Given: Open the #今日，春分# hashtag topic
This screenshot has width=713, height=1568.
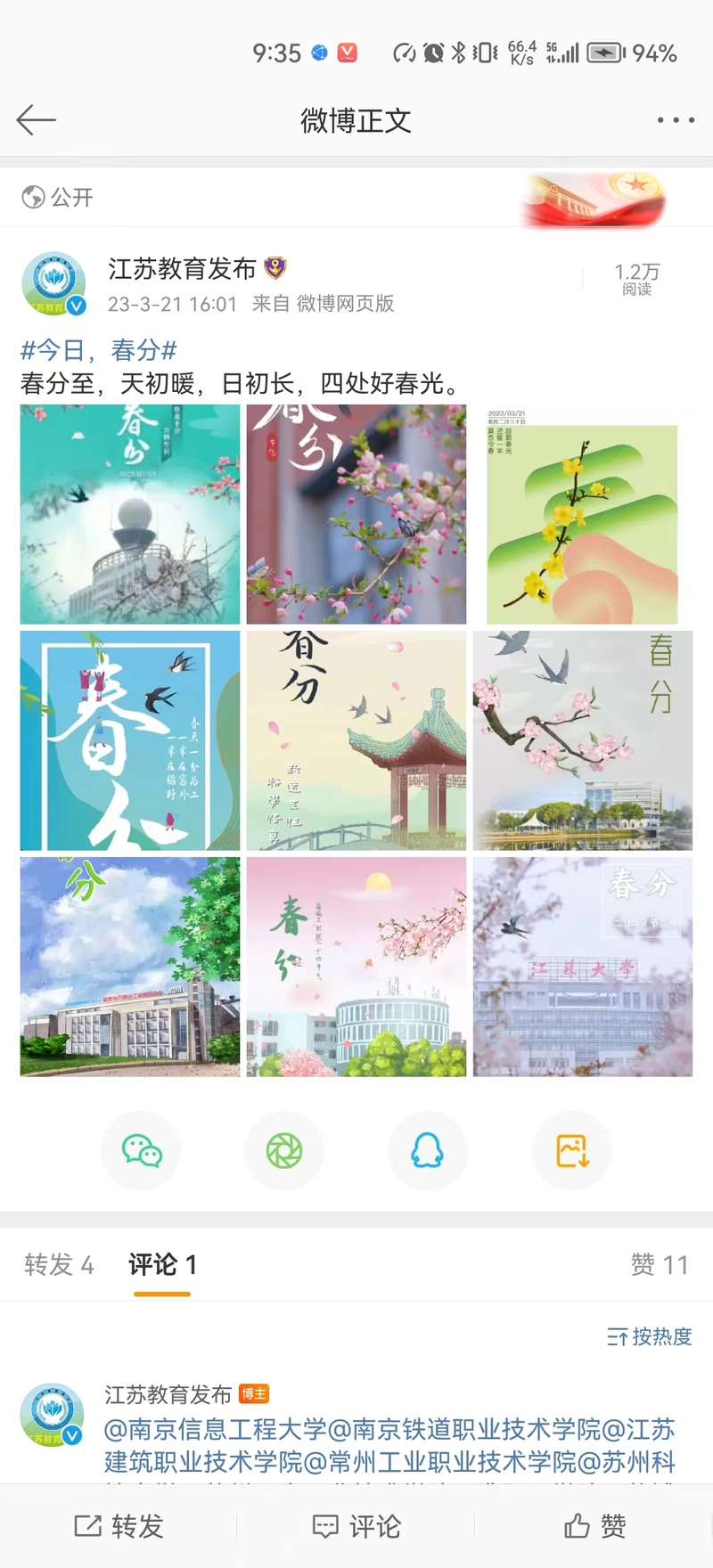Looking at the screenshot, I should [99, 350].
